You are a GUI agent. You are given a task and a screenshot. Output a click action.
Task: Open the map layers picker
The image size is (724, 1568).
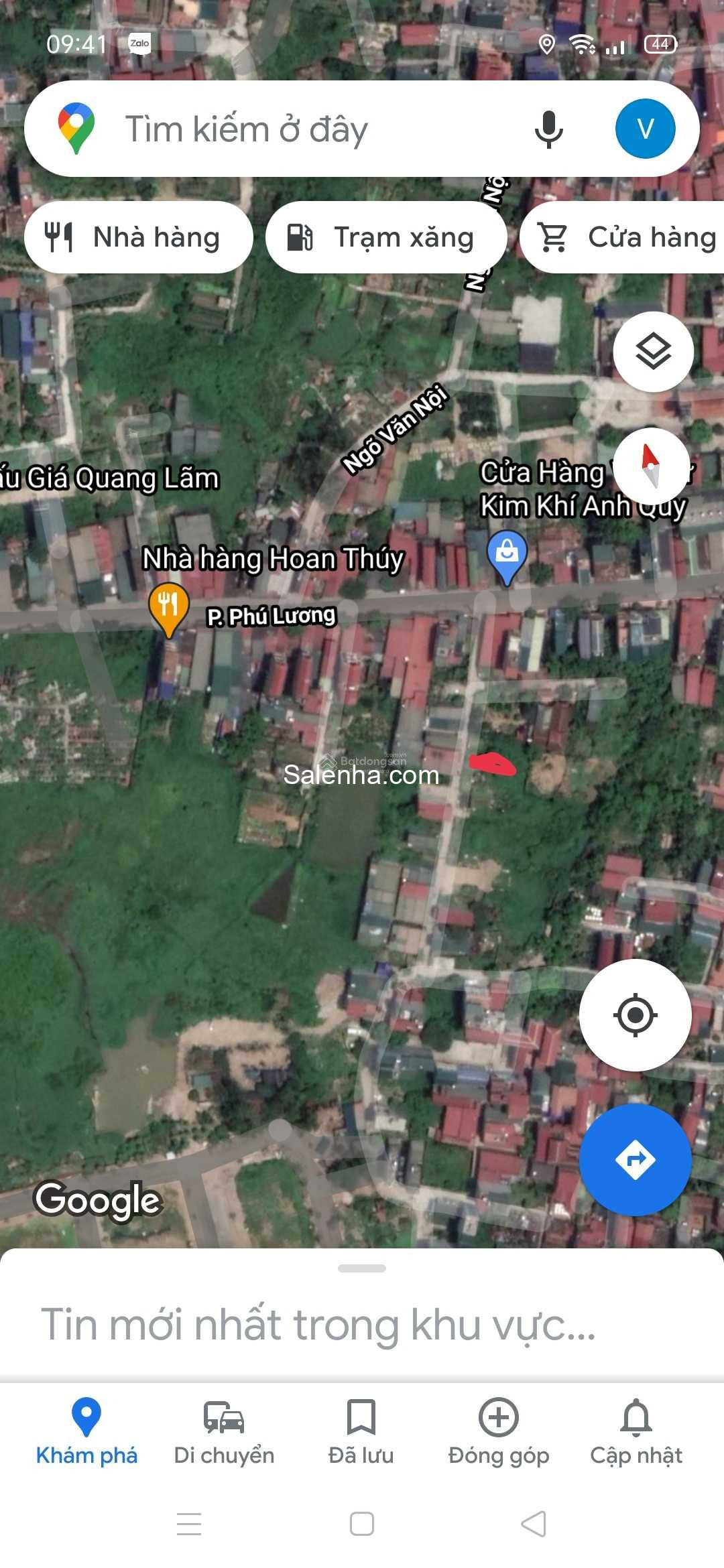[654, 352]
